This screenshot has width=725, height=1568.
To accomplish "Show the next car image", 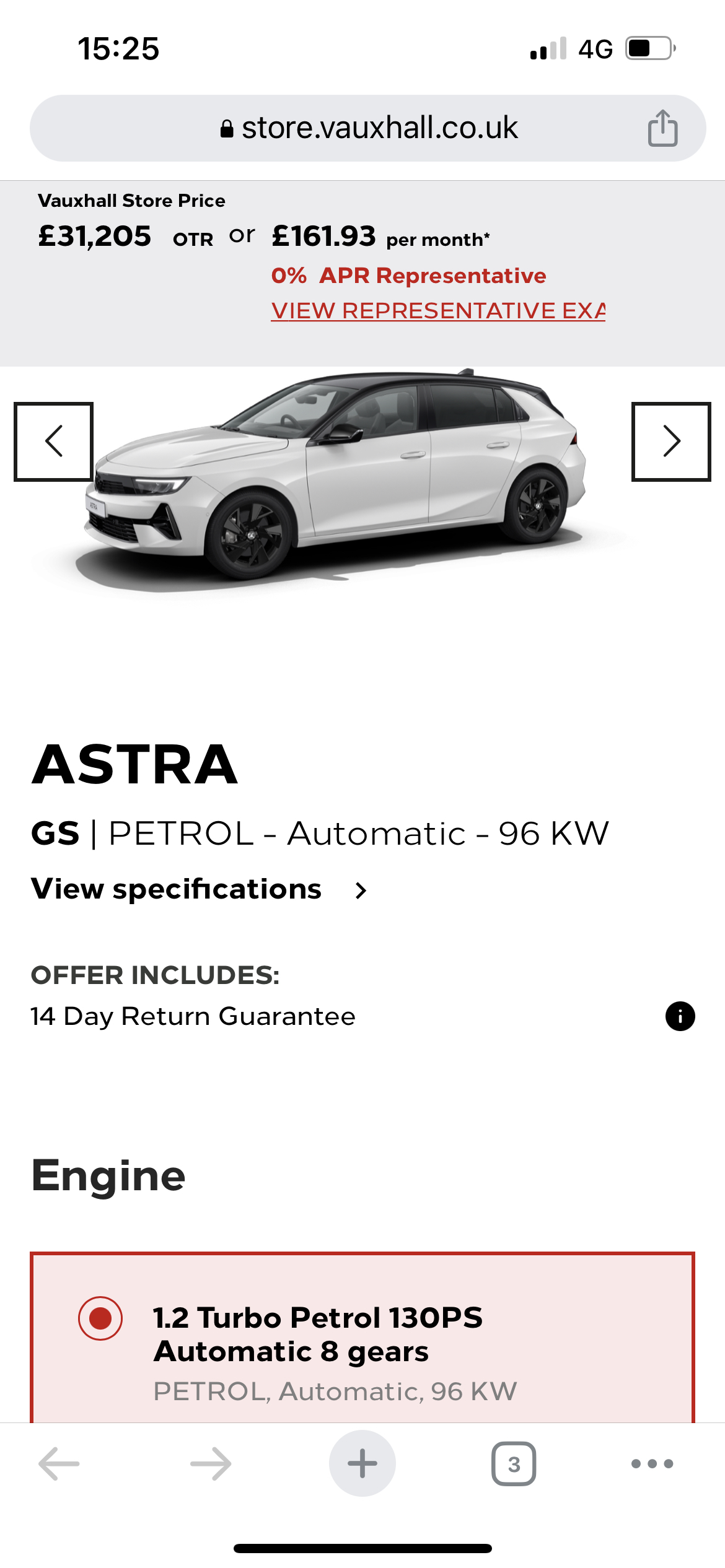I will (x=670, y=442).
